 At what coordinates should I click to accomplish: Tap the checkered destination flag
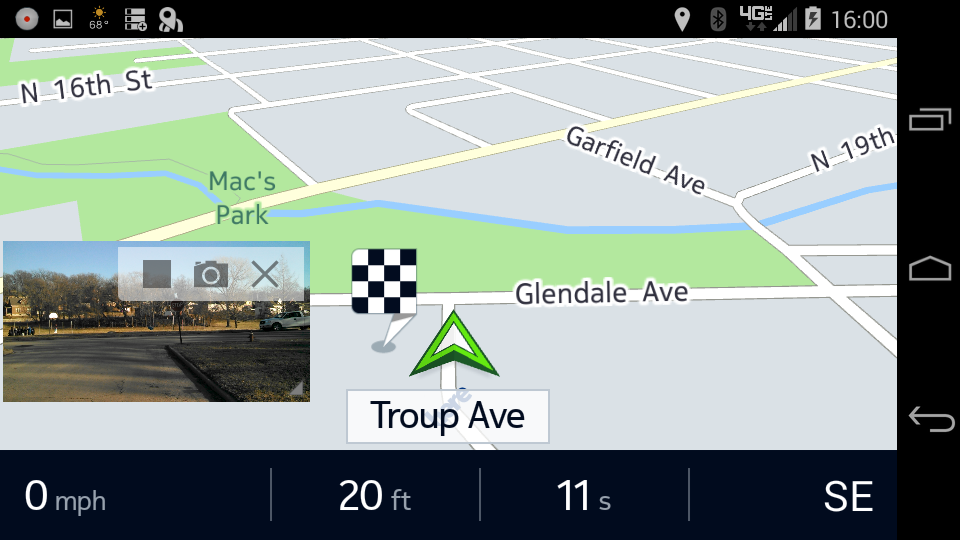point(384,281)
